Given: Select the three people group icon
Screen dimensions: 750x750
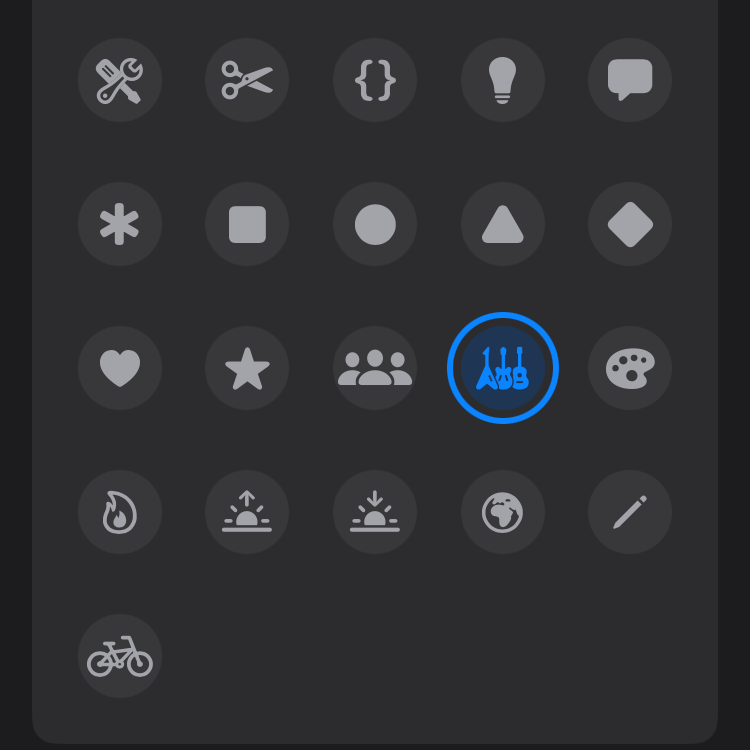Looking at the screenshot, I should point(375,368).
